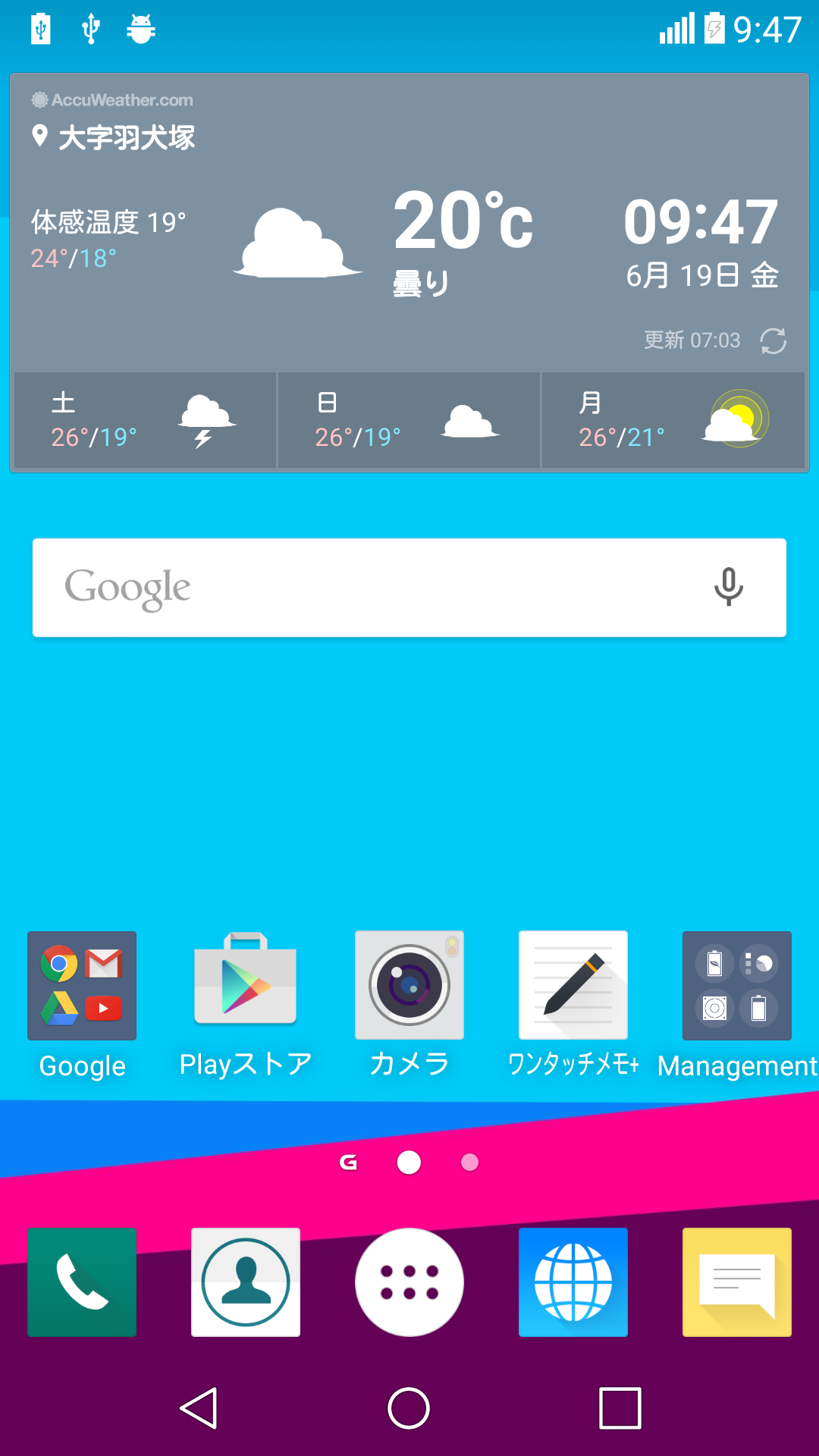This screenshot has width=819, height=1456.
Task: Tap the system back button
Action: 199,1408
